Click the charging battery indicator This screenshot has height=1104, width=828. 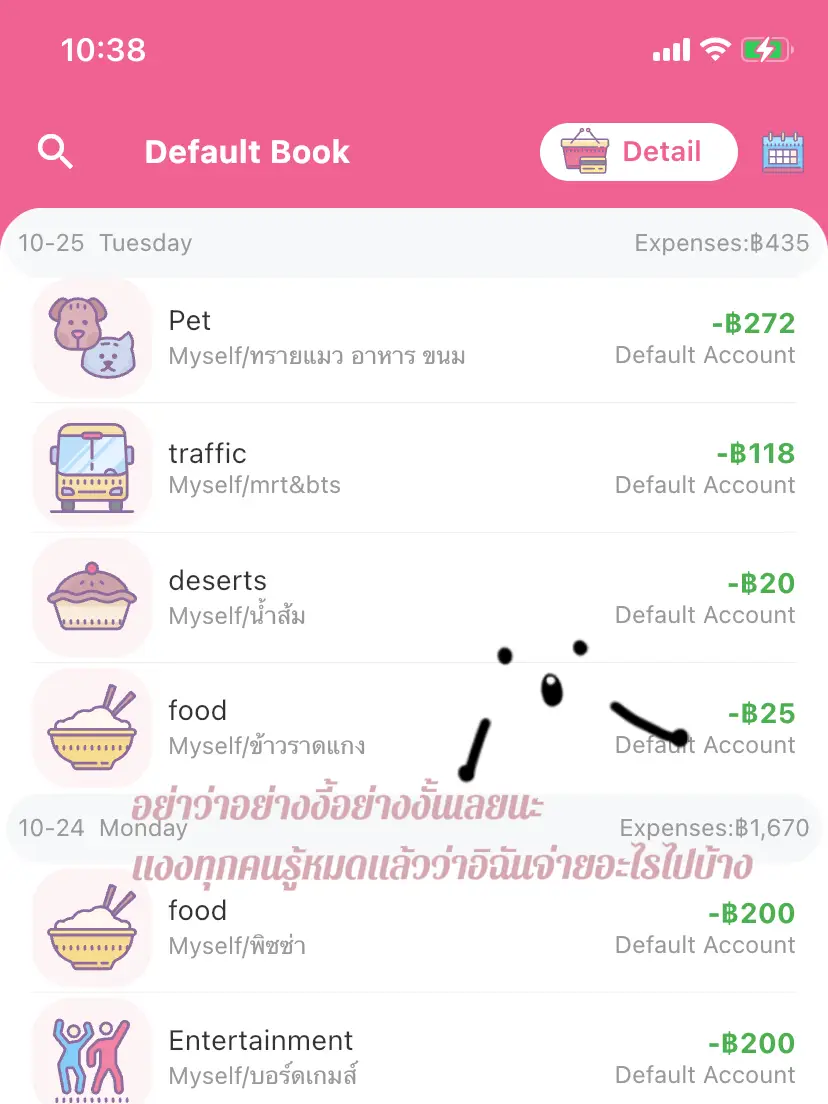tap(769, 49)
